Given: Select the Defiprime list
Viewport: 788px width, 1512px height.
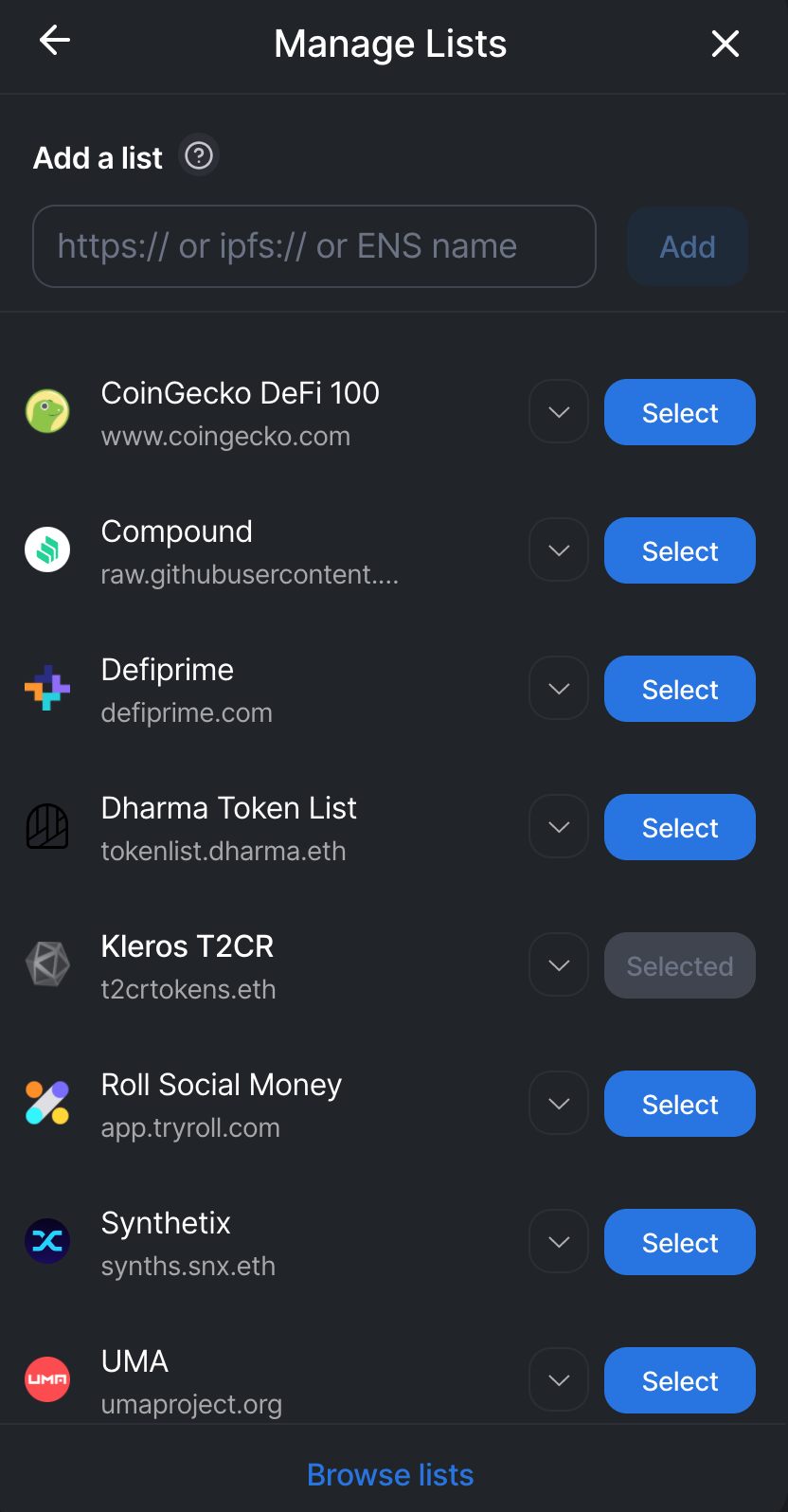Looking at the screenshot, I should tap(679, 690).
